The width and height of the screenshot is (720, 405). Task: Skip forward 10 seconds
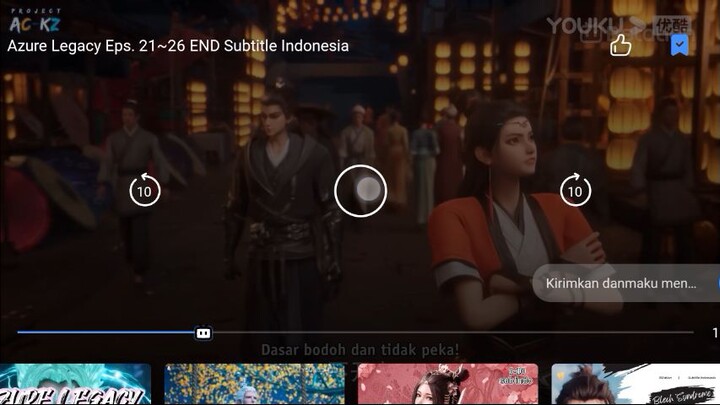point(575,191)
